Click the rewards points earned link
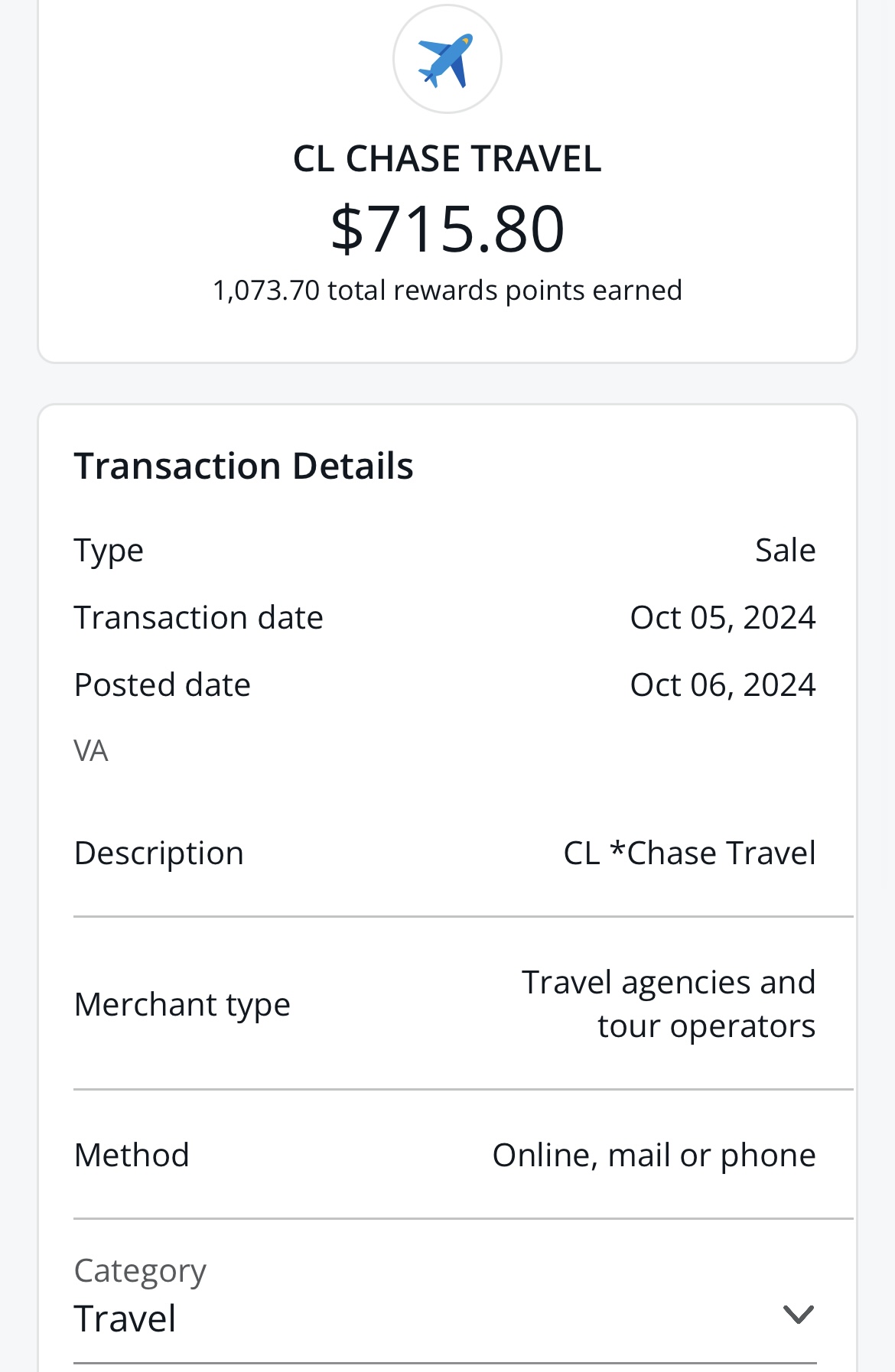The height and width of the screenshot is (1372, 895). coord(447,290)
